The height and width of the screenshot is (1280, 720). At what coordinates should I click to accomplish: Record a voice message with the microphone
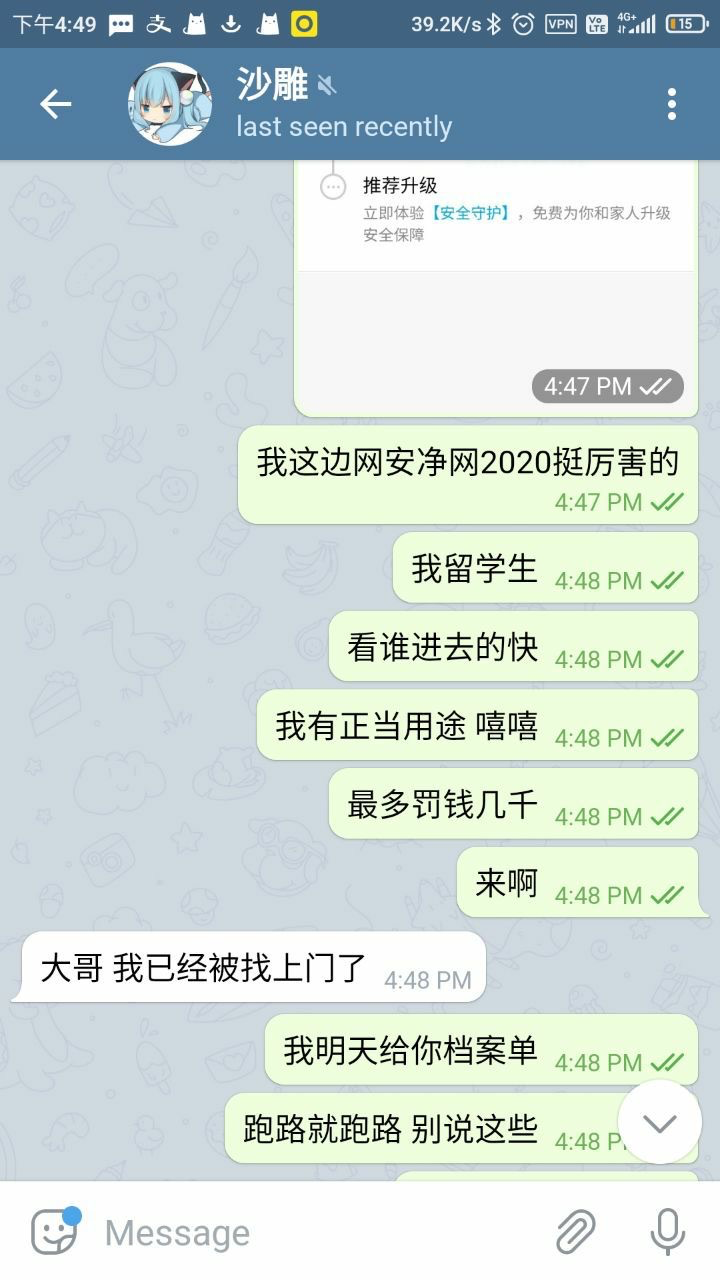coord(667,1232)
